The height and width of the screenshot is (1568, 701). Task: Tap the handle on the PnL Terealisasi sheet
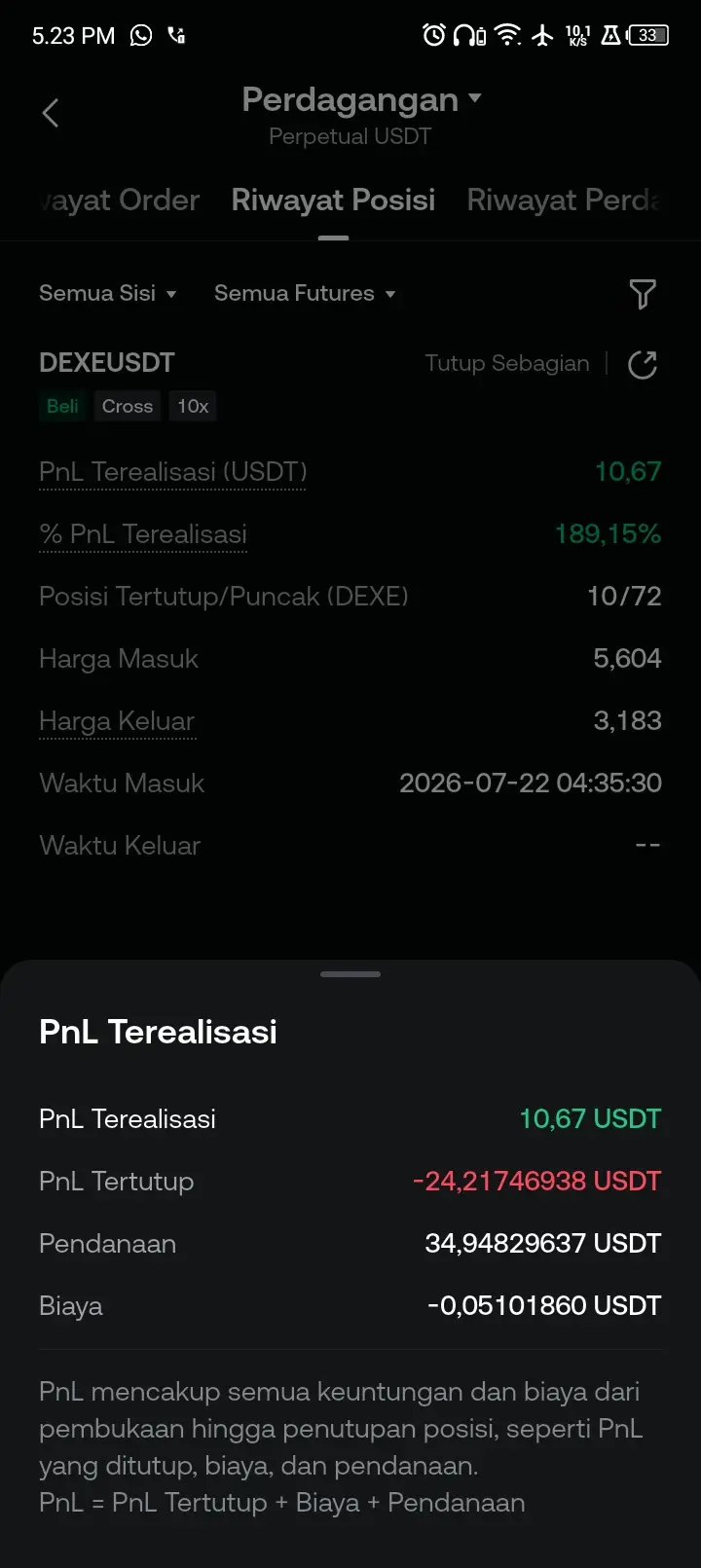350,973
